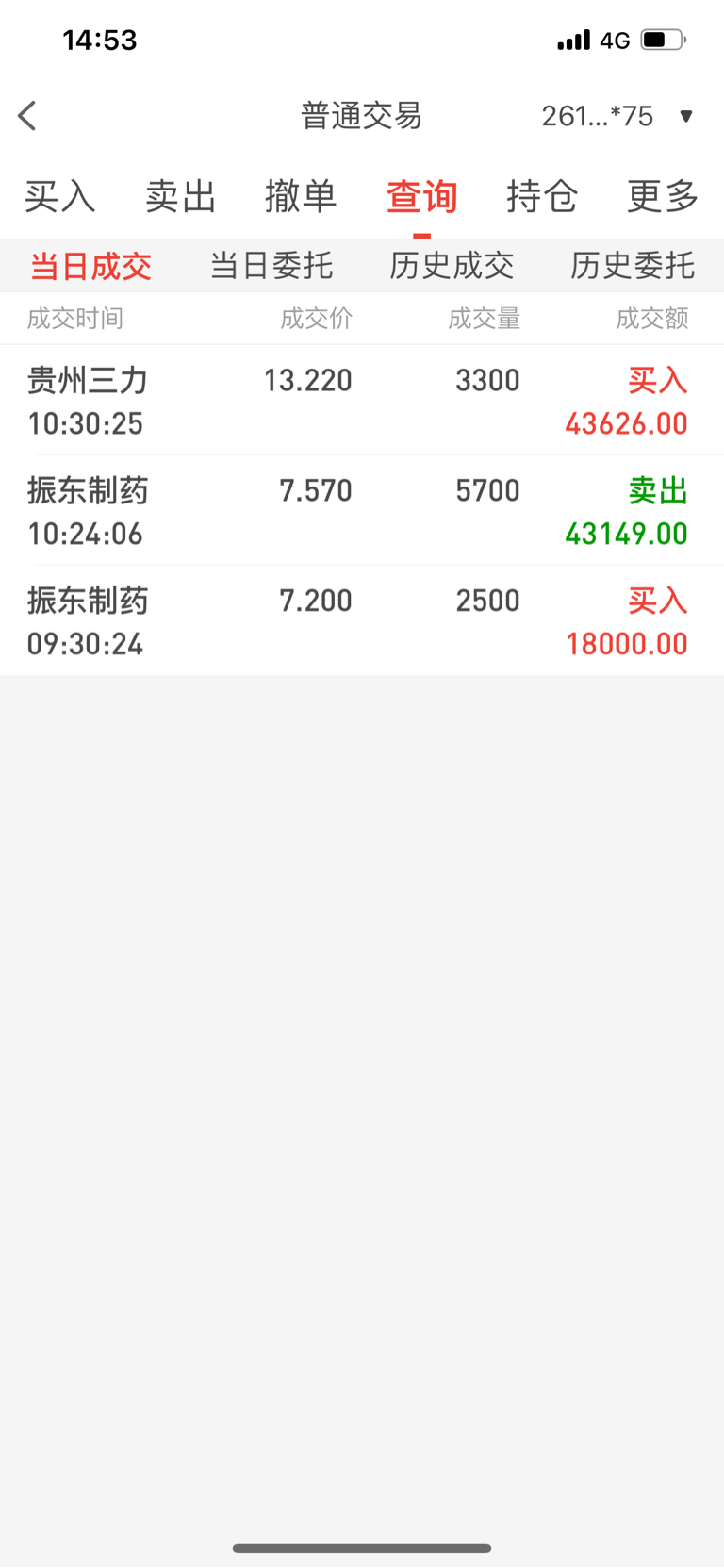The image size is (724, 1568).
Task: Switch to the 卖出 tab
Action: [x=181, y=196]
